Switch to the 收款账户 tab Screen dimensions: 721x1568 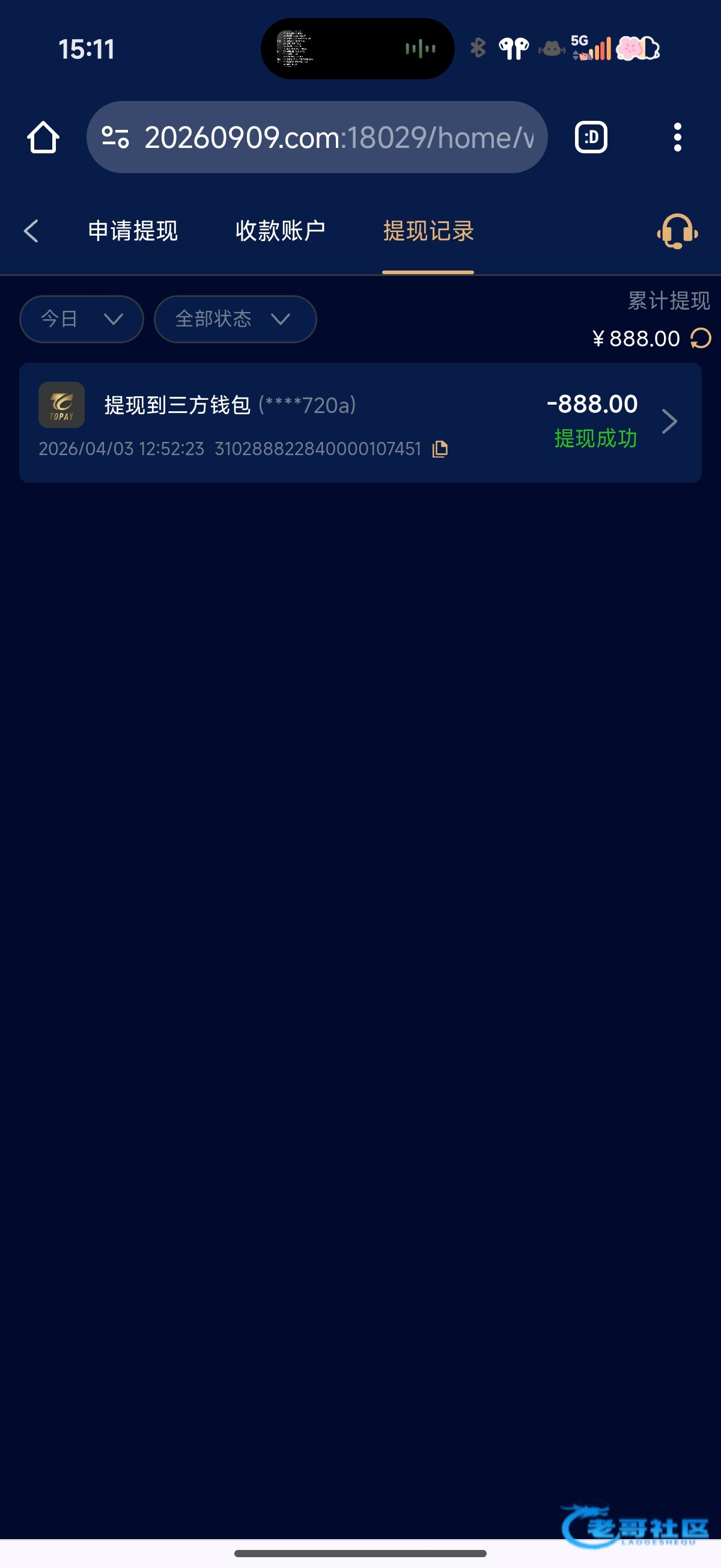280,231
